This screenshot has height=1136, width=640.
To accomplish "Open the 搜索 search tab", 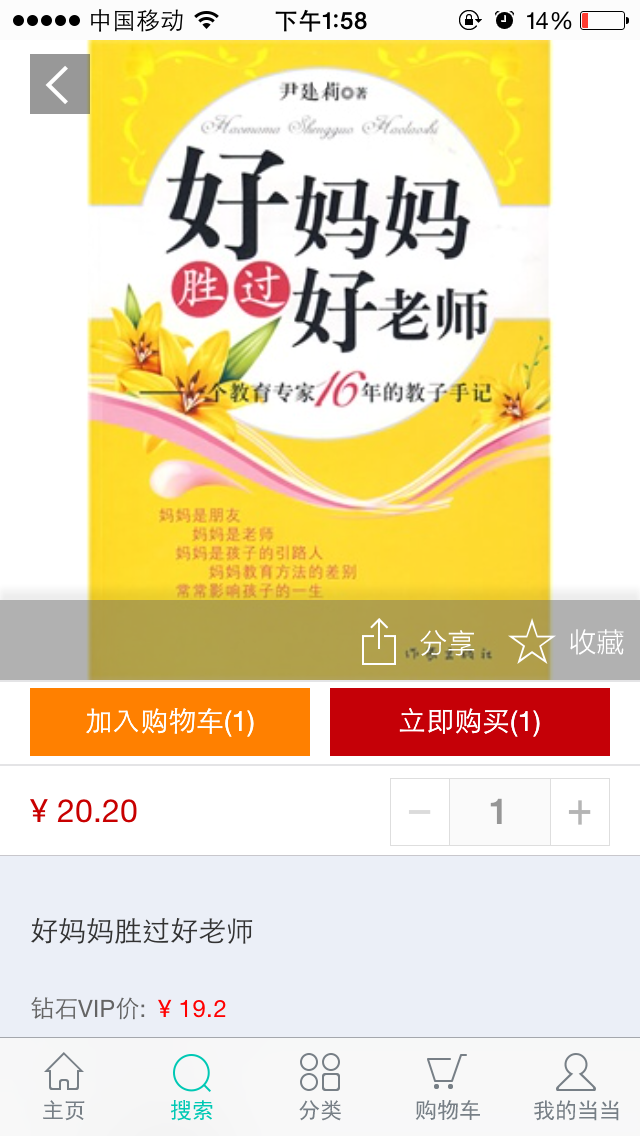I will 191,1086.
